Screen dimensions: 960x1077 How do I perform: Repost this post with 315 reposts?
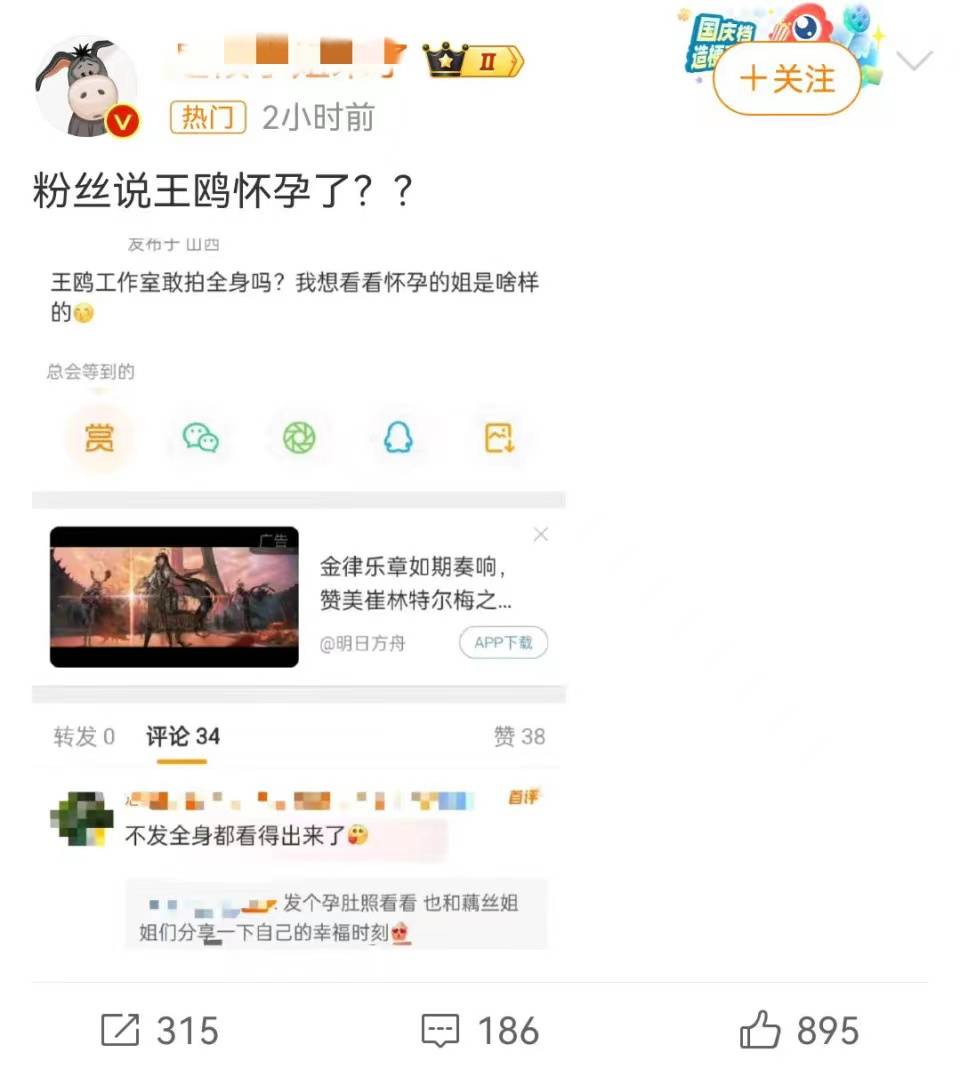point(160,1031)
